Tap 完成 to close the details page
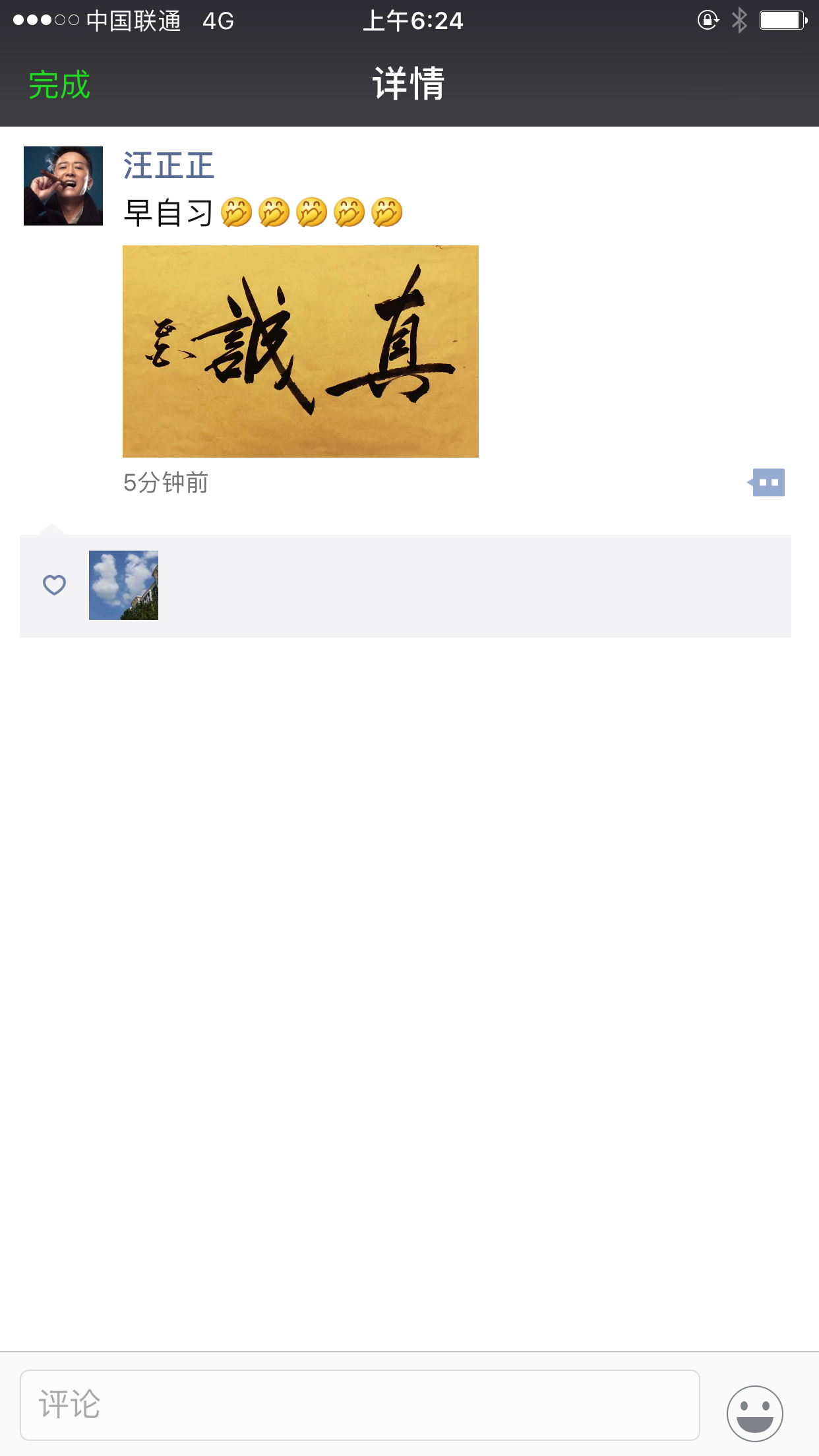 point(59,85)
